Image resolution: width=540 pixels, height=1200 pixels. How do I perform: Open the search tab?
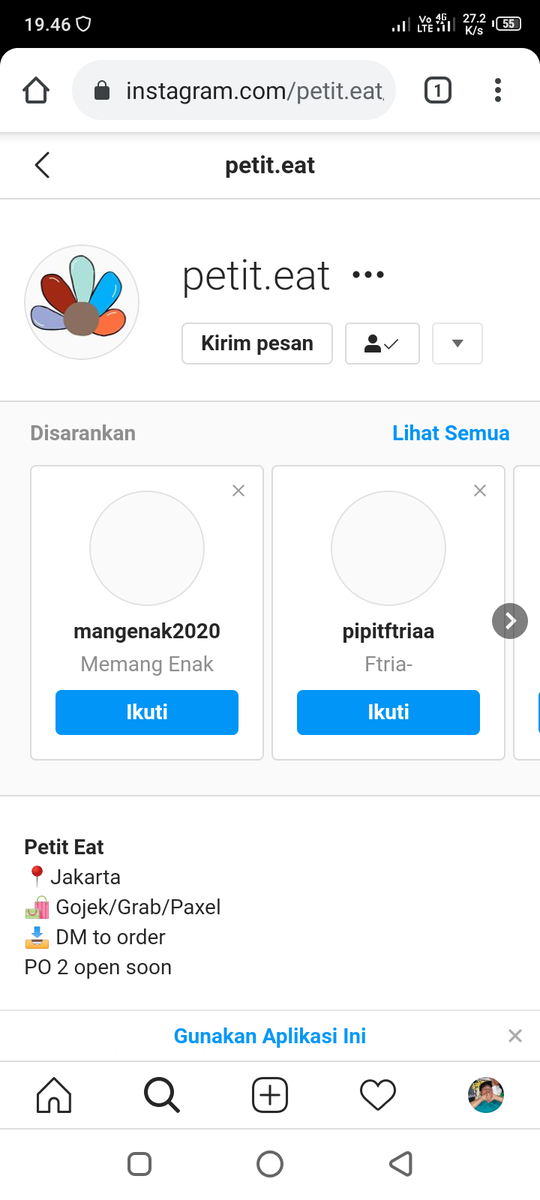click(x=161, y=1095)
